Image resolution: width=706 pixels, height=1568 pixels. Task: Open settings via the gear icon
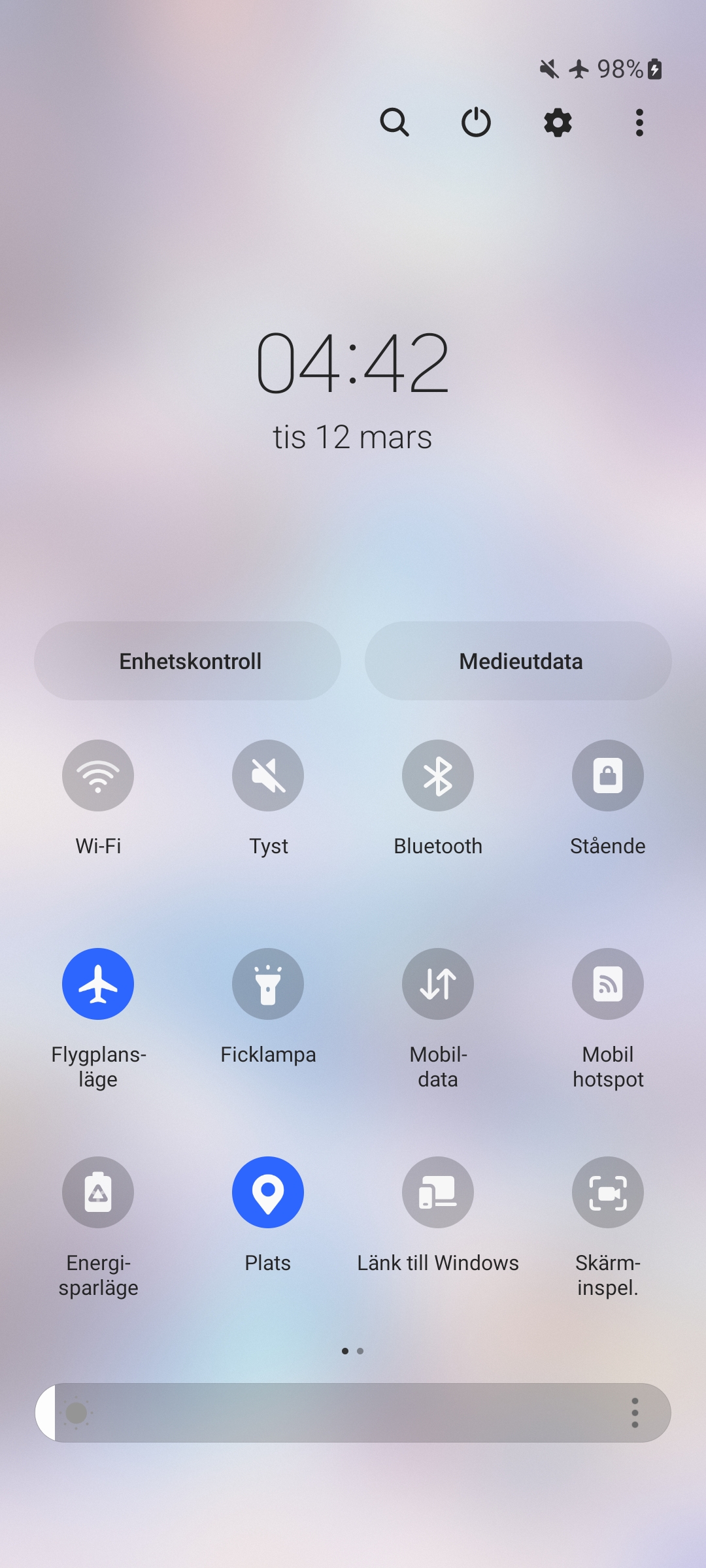coord(558,122)
